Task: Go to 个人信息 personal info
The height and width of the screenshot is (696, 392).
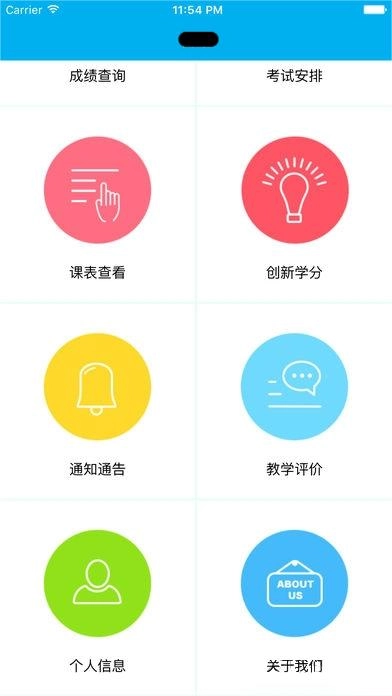Action: pyautogui.click(x=97, y=583)
